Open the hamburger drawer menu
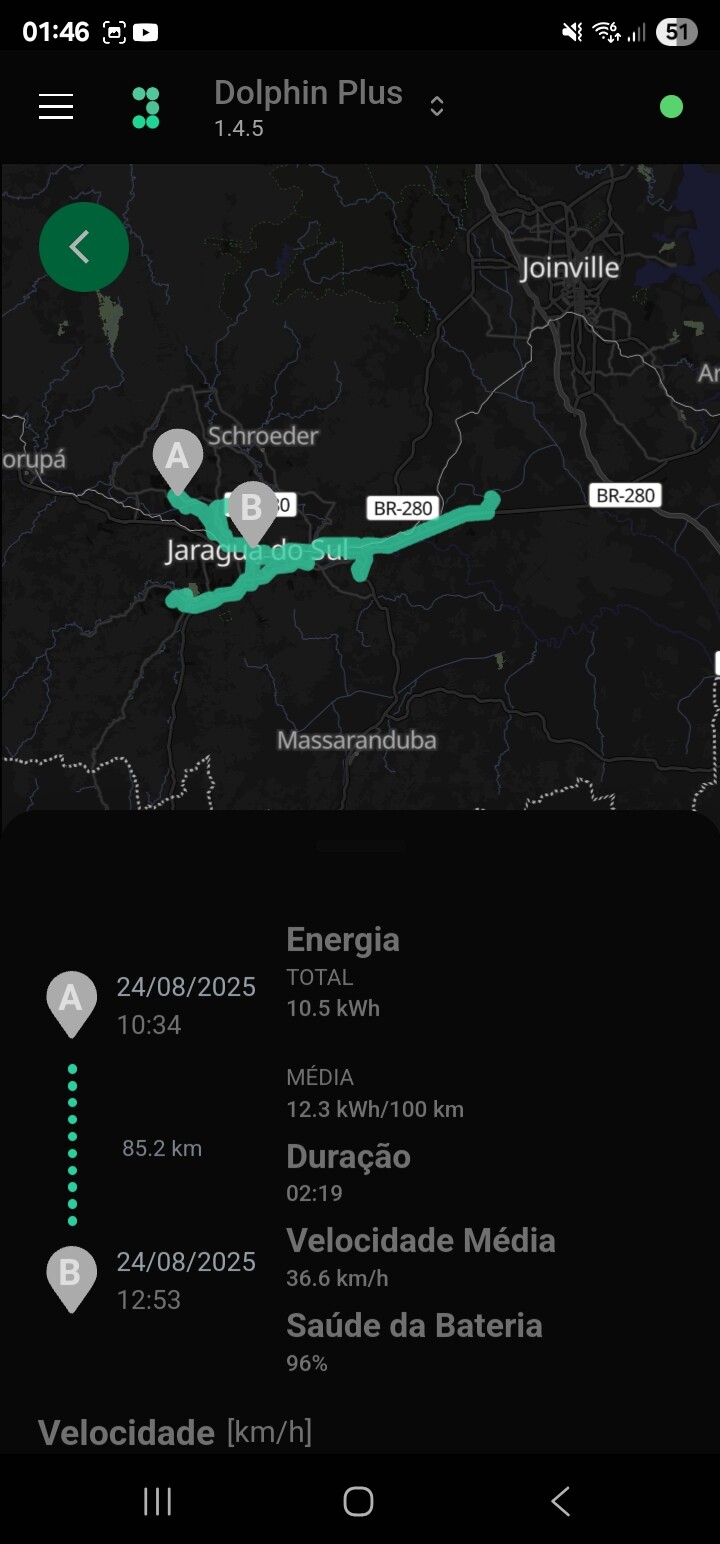The height and width of the screenshot is (1544, 720). point(56,107)
